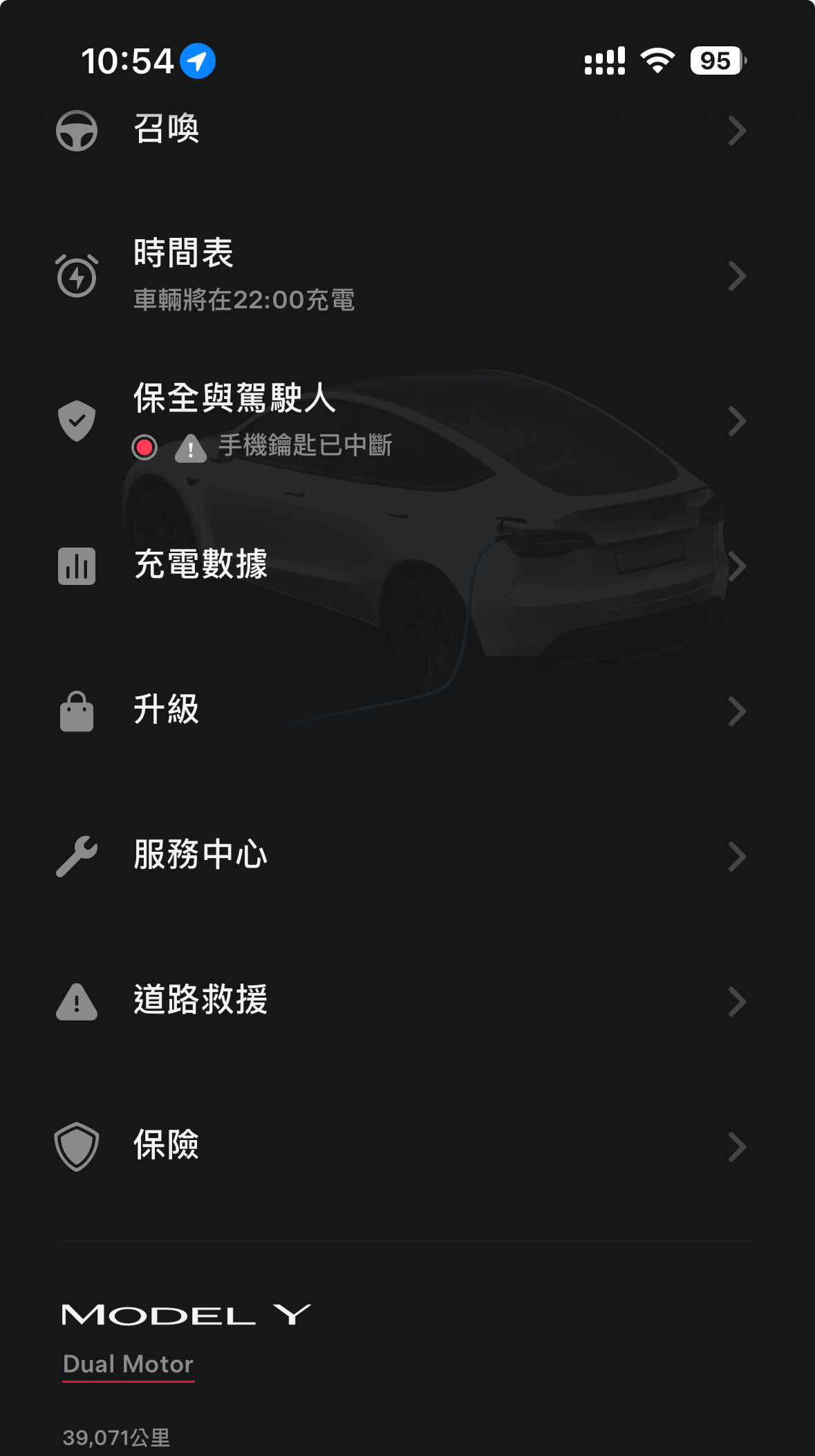Select the 道路救援 menu item

pos(200,1000)
